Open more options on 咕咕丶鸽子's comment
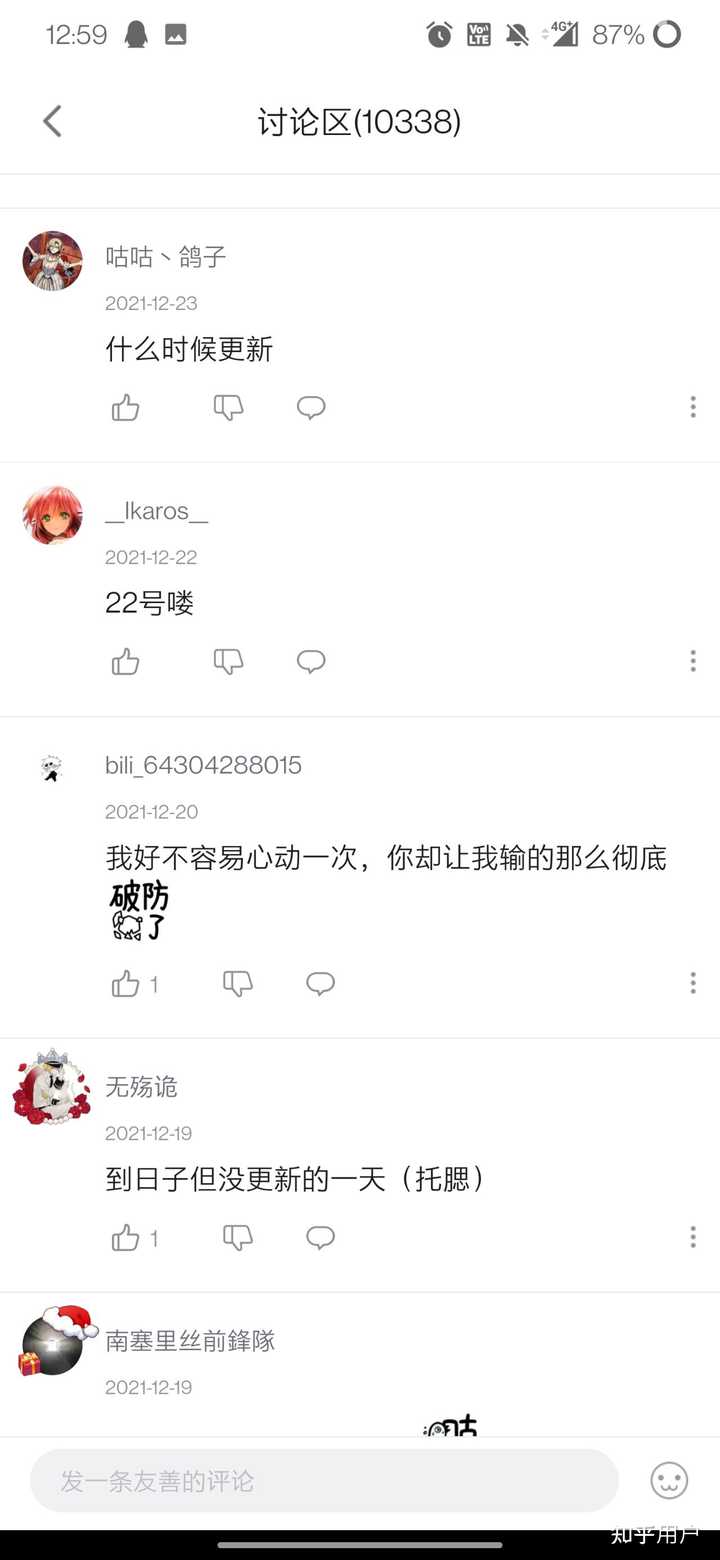 [692, 407]
